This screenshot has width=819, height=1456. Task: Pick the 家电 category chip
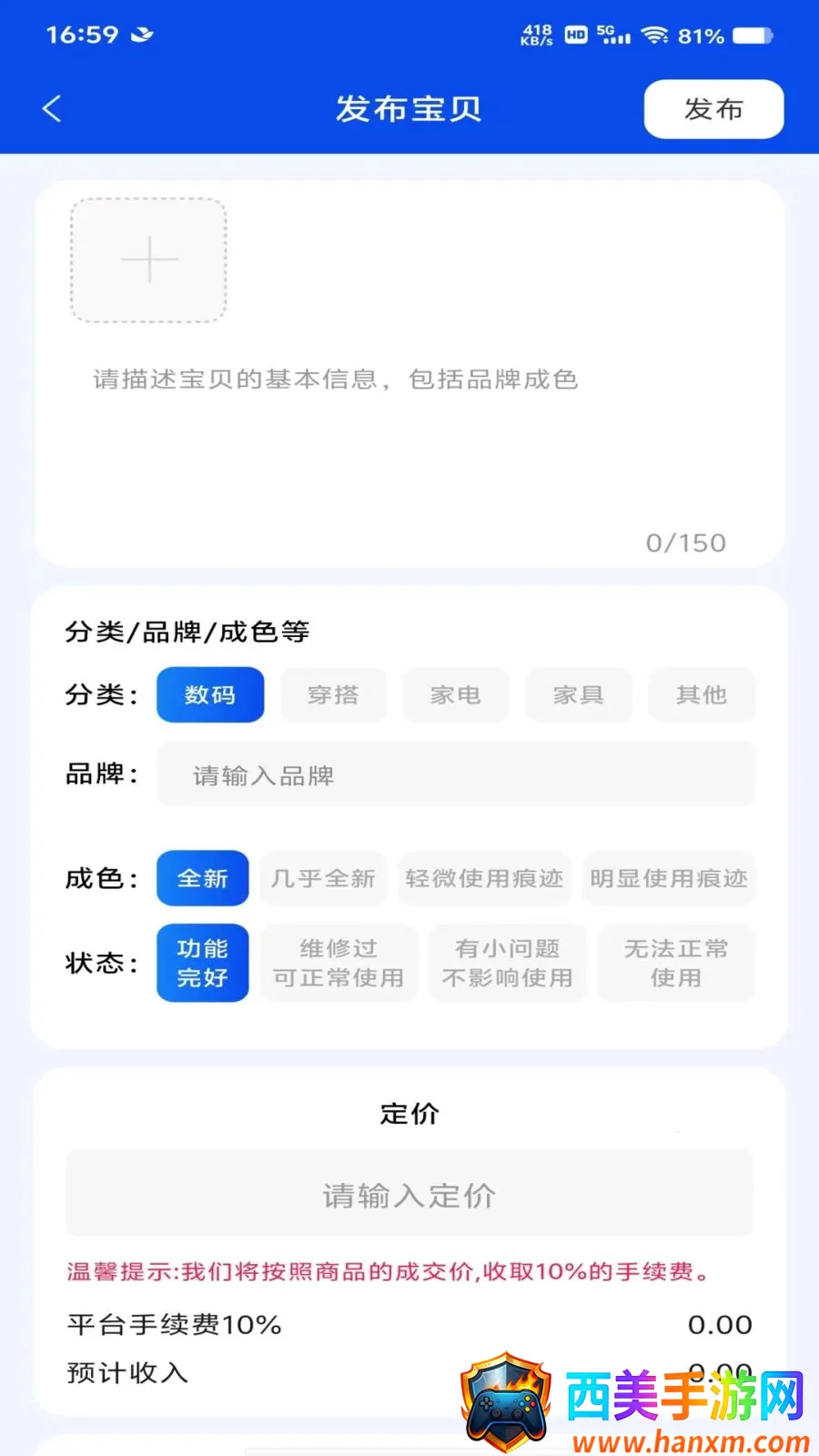click(x=456, y=695)
